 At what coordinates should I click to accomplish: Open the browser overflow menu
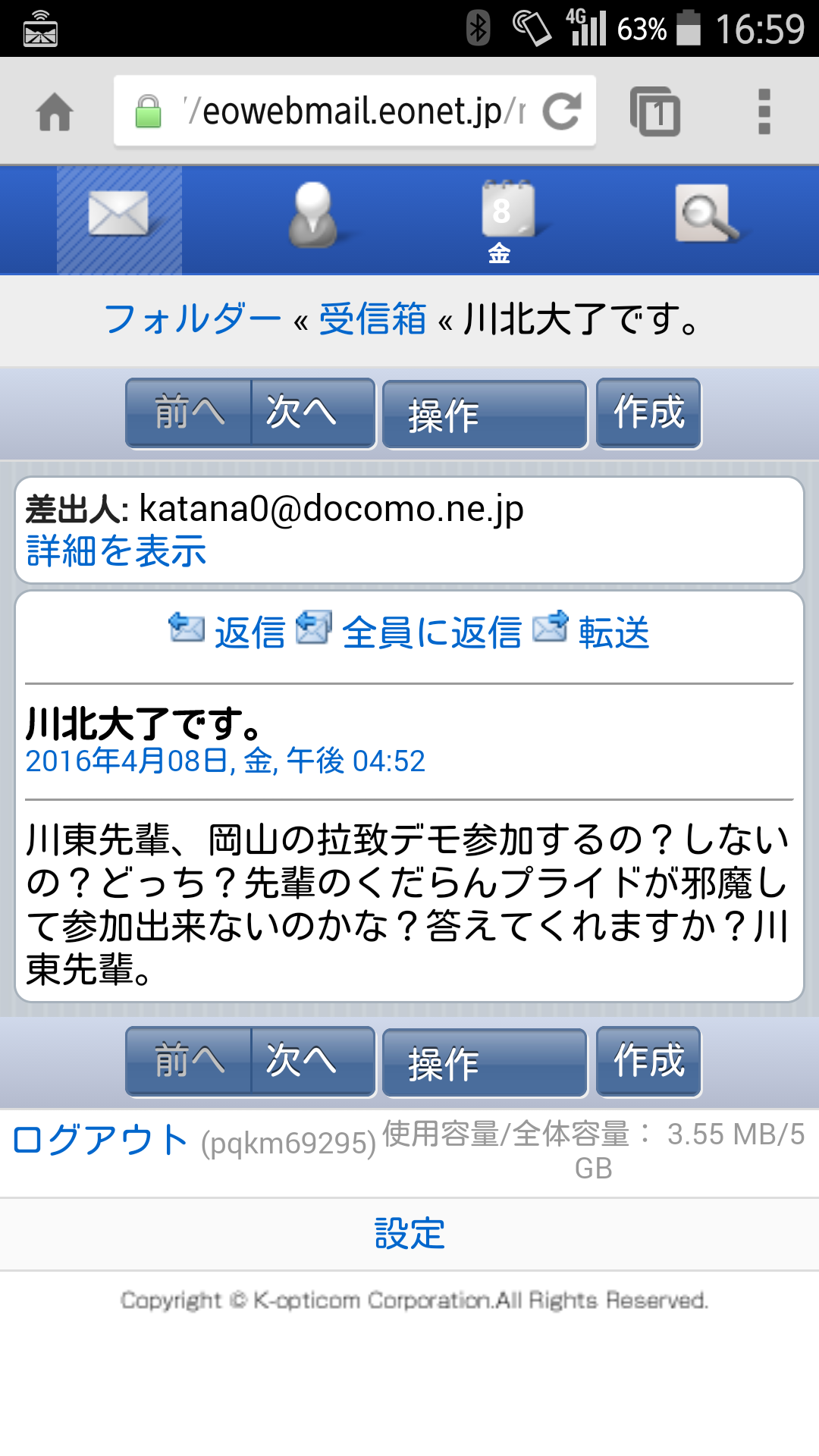point(764,112)
